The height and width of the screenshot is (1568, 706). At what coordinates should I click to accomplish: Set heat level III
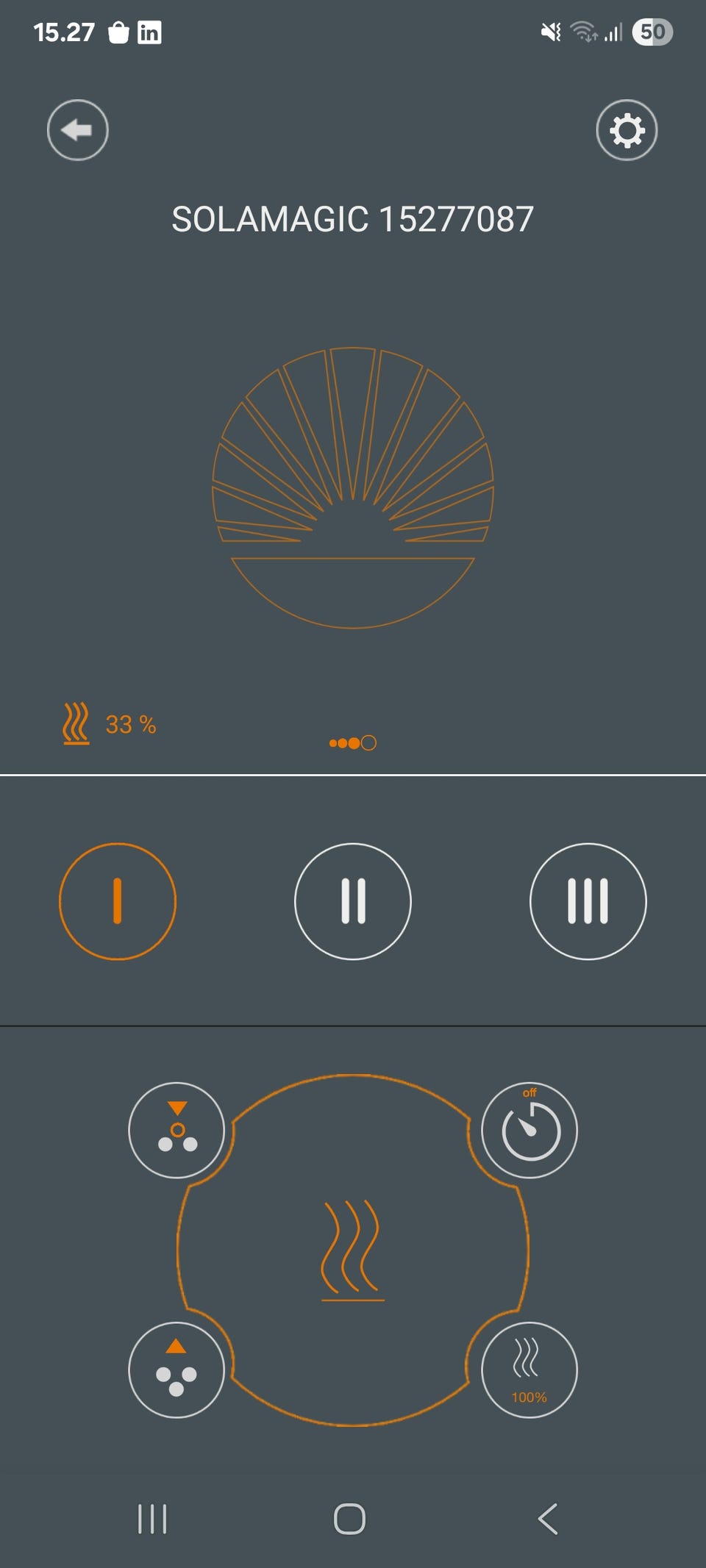pyautogui.click(x=588, y=901)
